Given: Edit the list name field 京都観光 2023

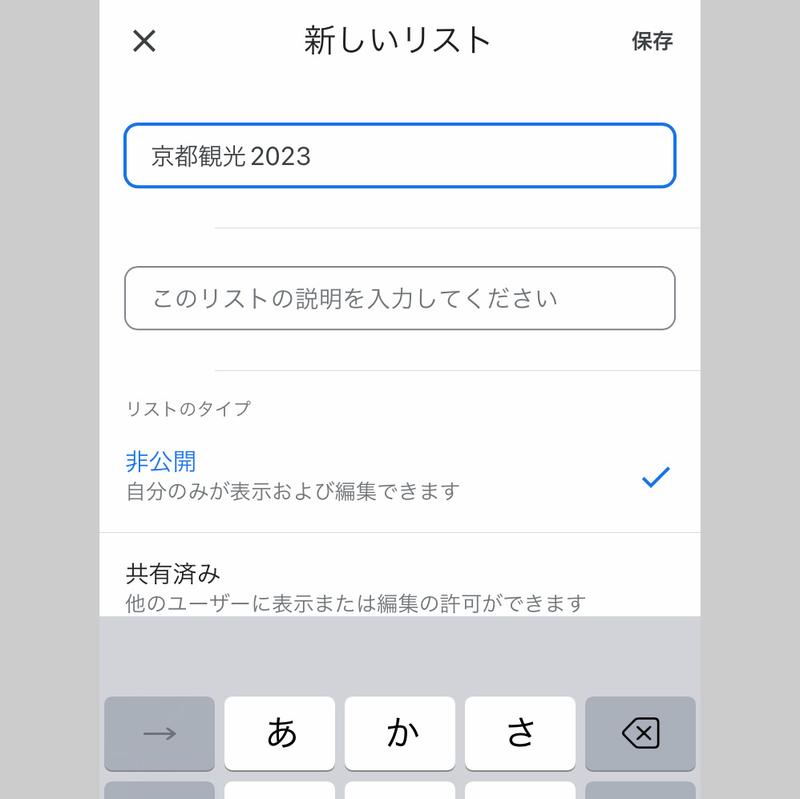Looking at the screenshot, I should [x=400, y=156].
